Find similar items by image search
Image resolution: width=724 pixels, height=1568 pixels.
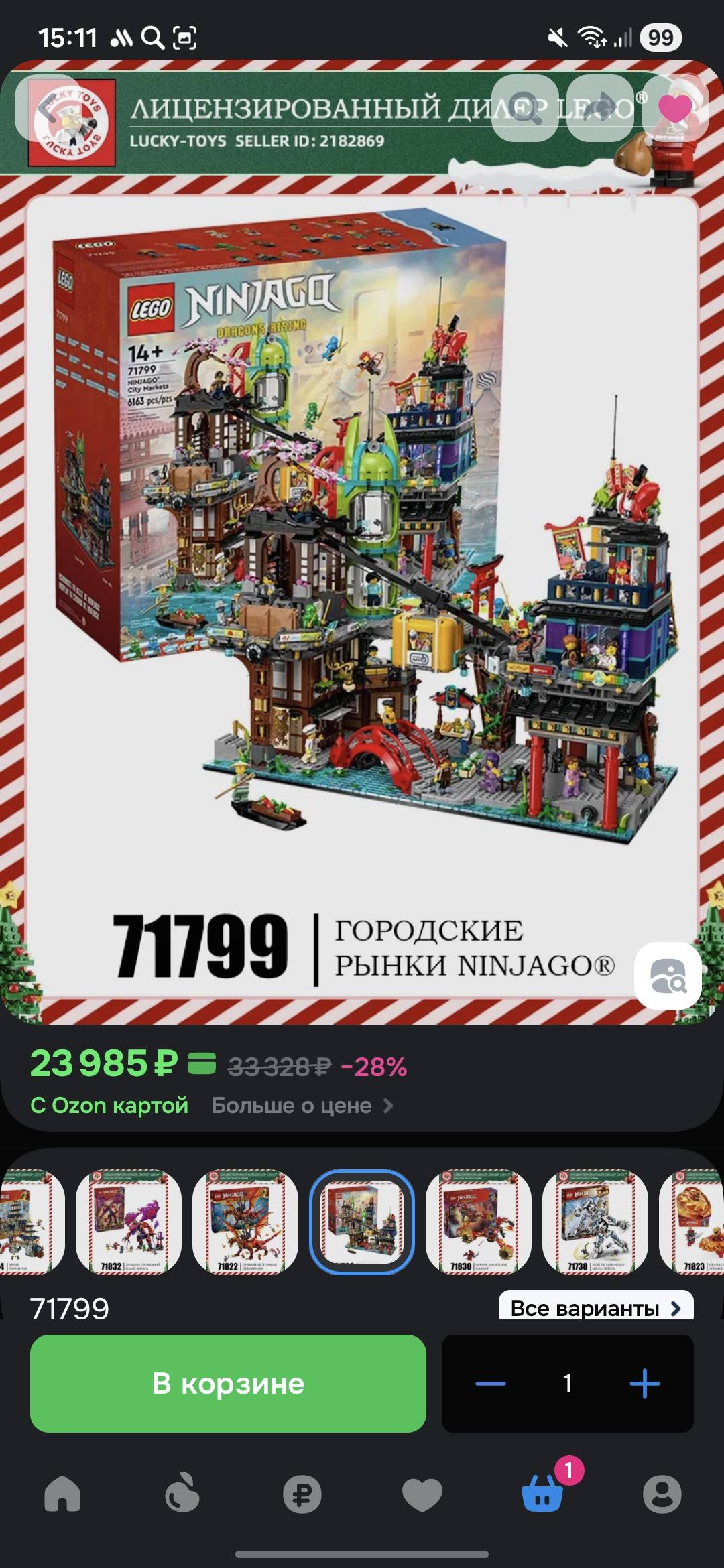point(668,976)
